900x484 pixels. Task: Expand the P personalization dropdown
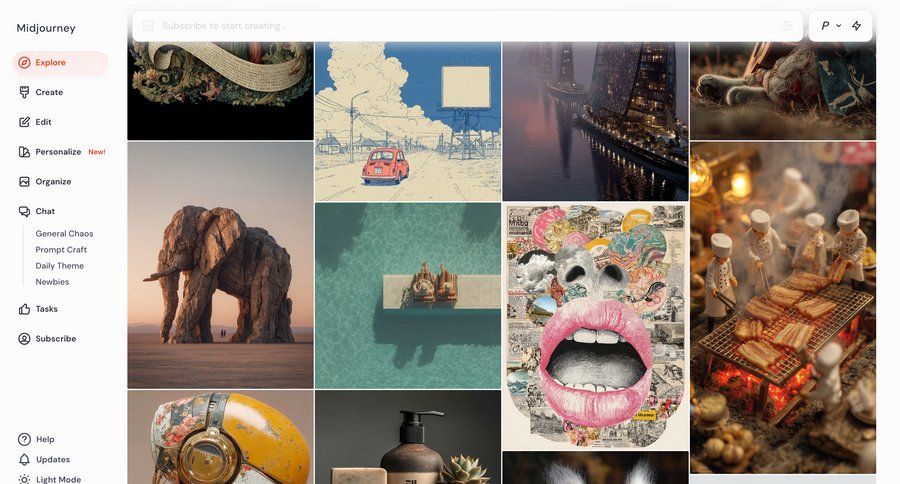point(830,26)
